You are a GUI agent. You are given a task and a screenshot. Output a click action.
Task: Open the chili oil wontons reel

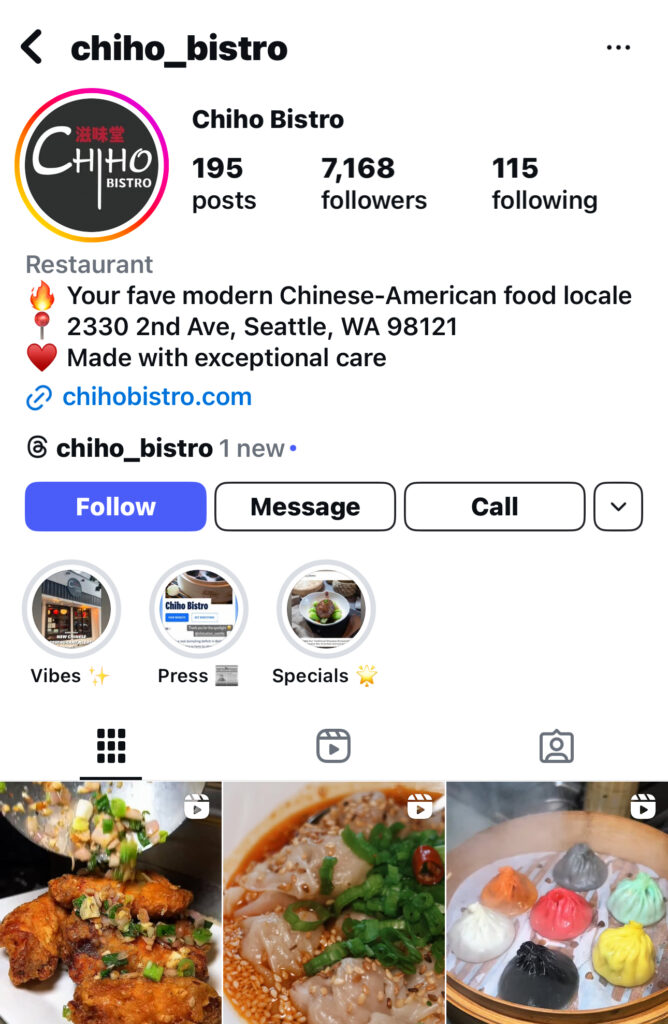(333, 903)
